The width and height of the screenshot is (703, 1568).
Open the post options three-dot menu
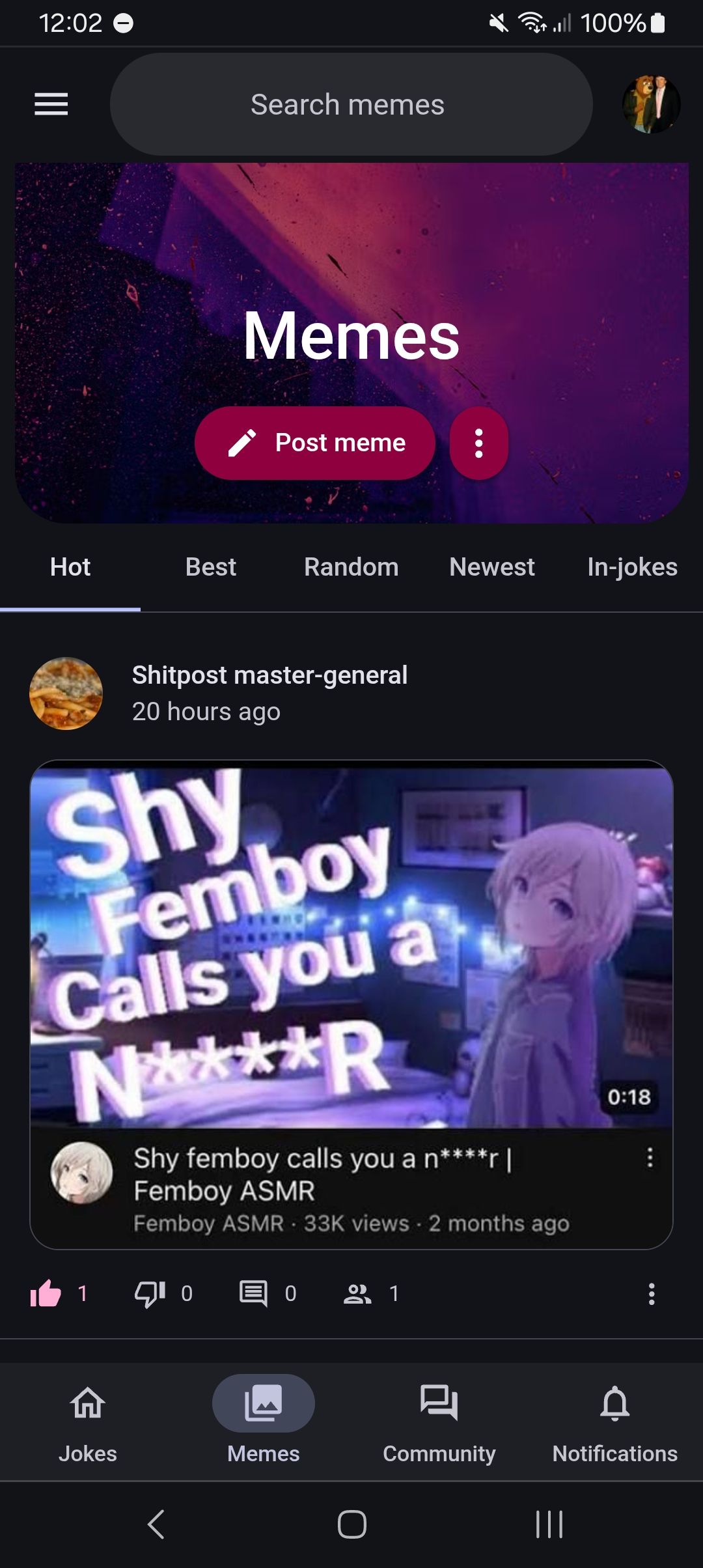(x=651, y=1294)
